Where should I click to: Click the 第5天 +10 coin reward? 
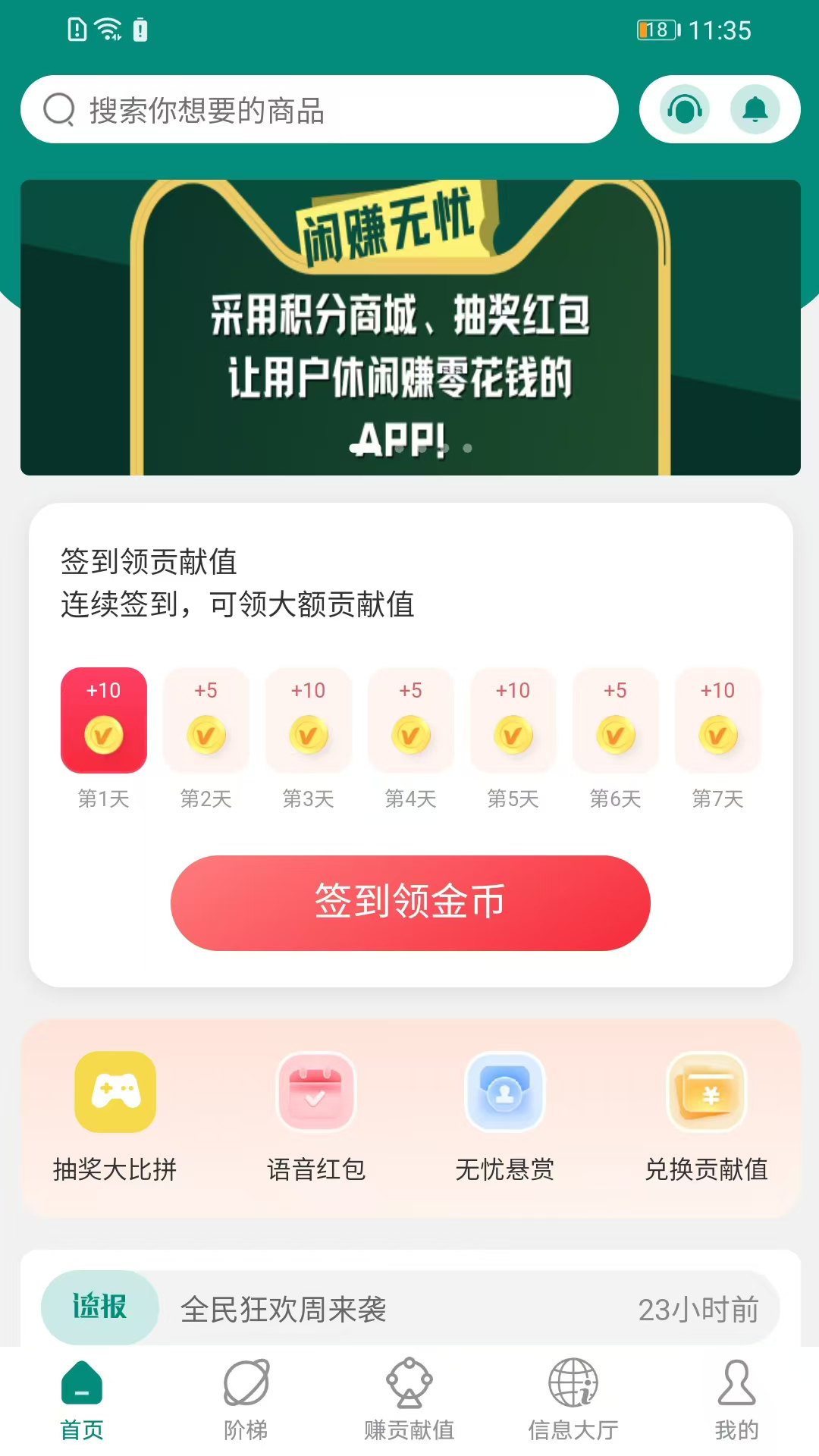pyautogui.click(x=513, y=720)
